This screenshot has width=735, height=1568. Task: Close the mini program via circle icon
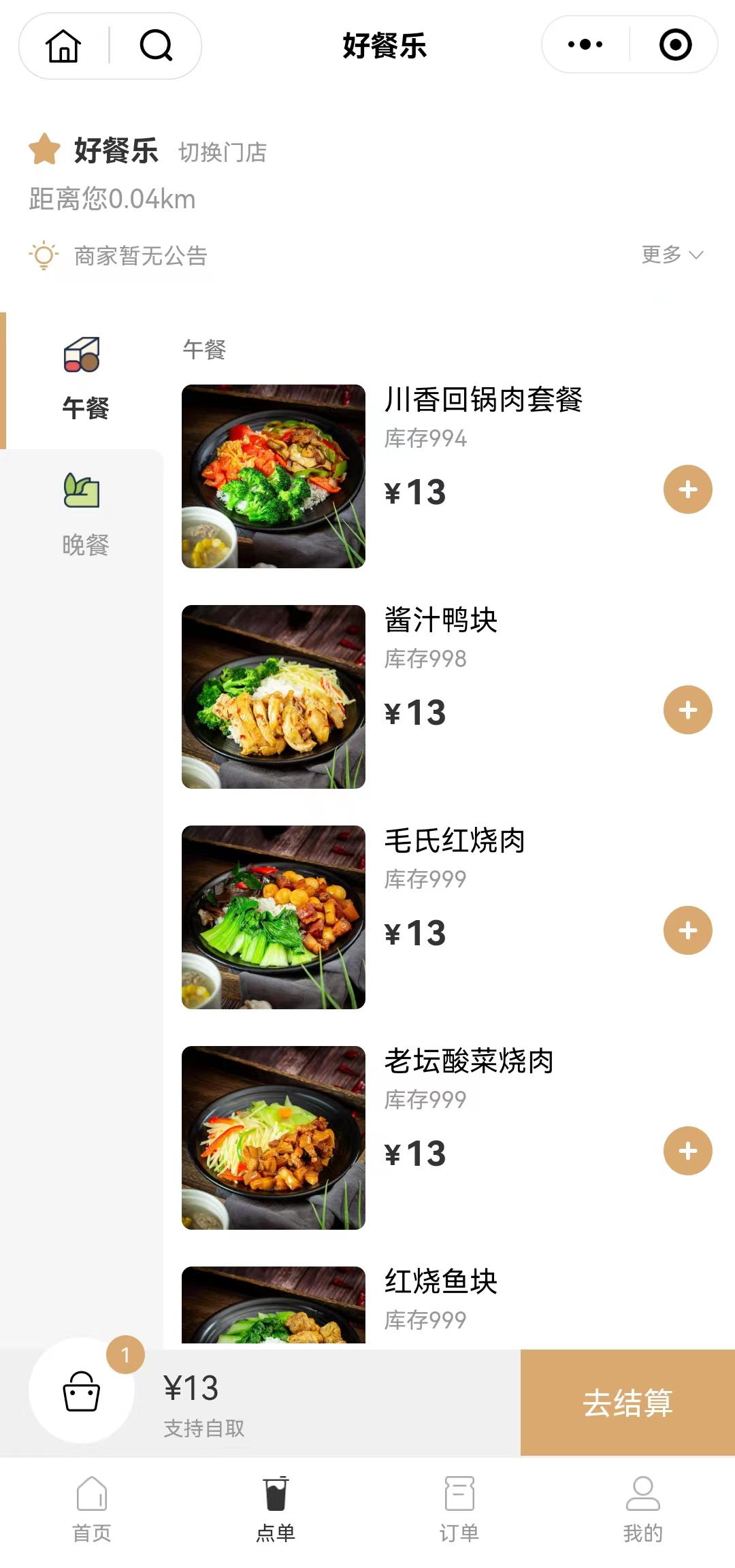tap(675, 45)
